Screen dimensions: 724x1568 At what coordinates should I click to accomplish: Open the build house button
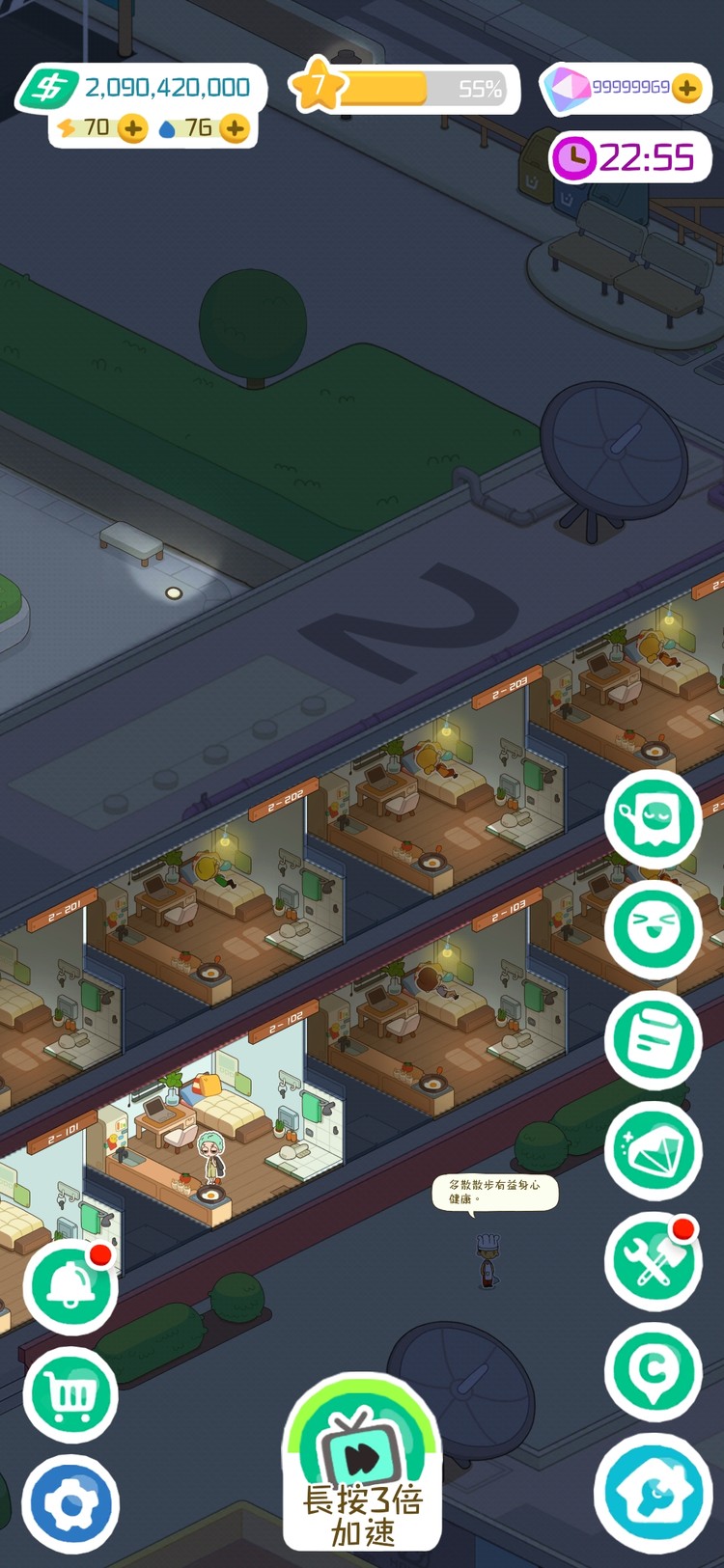coord(653,1494)
